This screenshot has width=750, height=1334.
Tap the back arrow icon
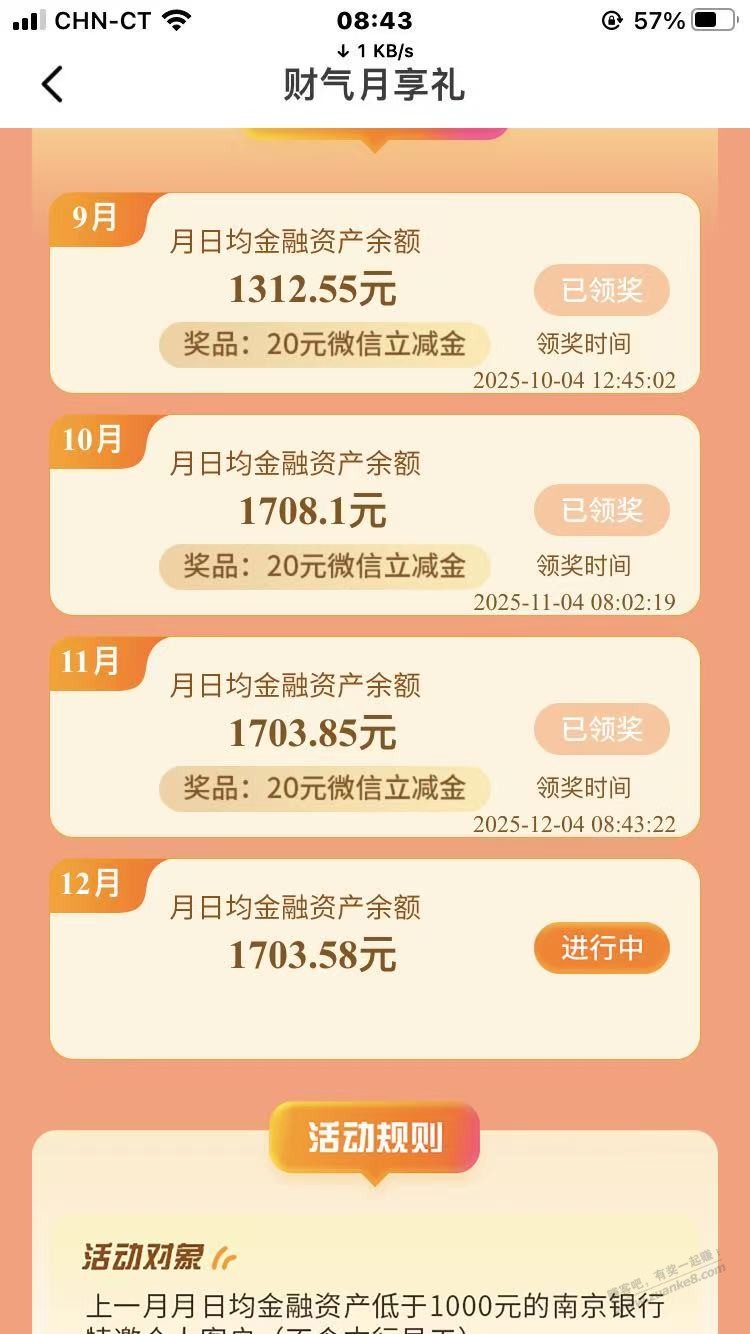[x=52, y=85]
